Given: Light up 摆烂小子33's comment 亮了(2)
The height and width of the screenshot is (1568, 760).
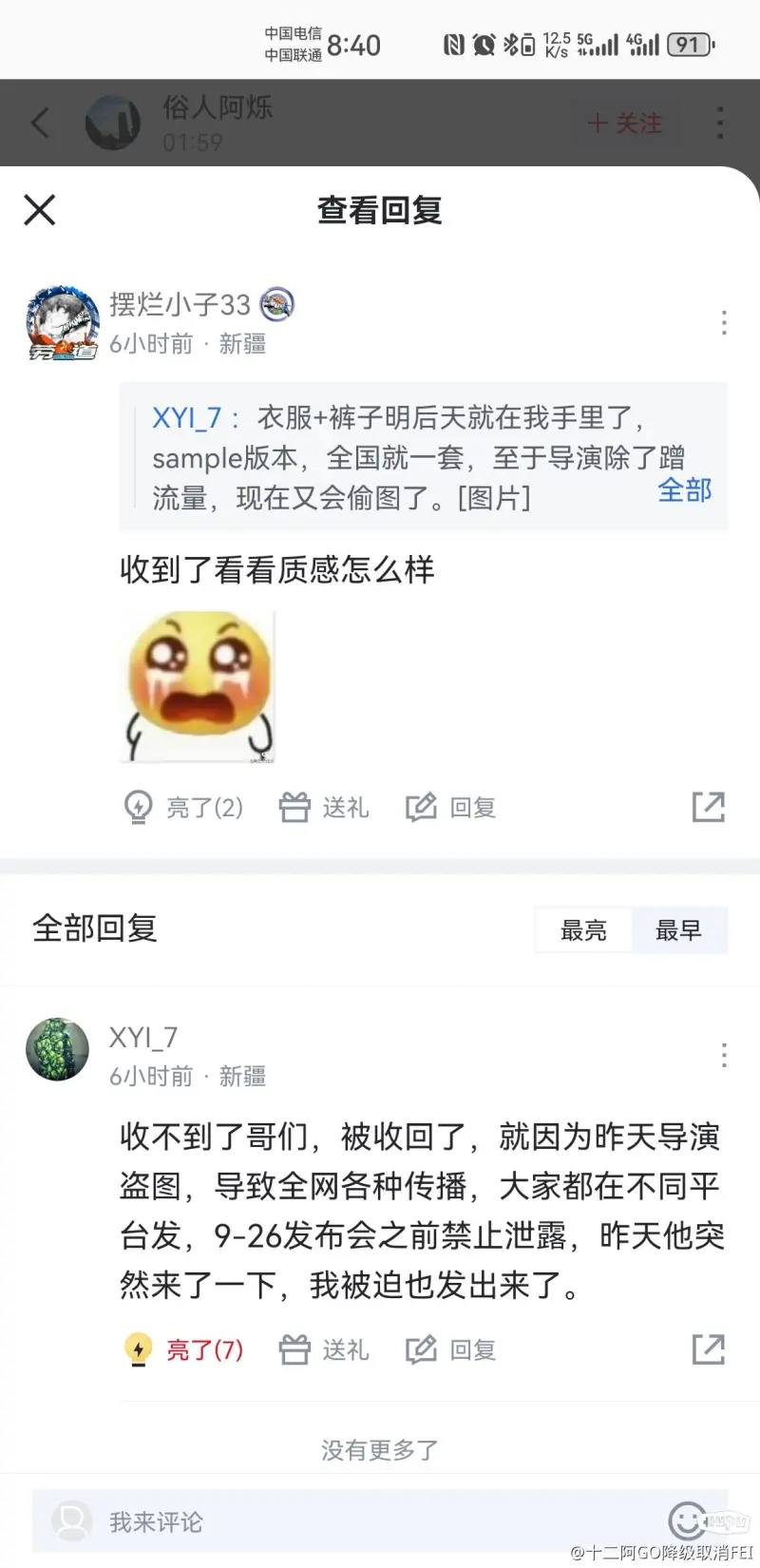Looking at the screenshot, I should (184, 808).
